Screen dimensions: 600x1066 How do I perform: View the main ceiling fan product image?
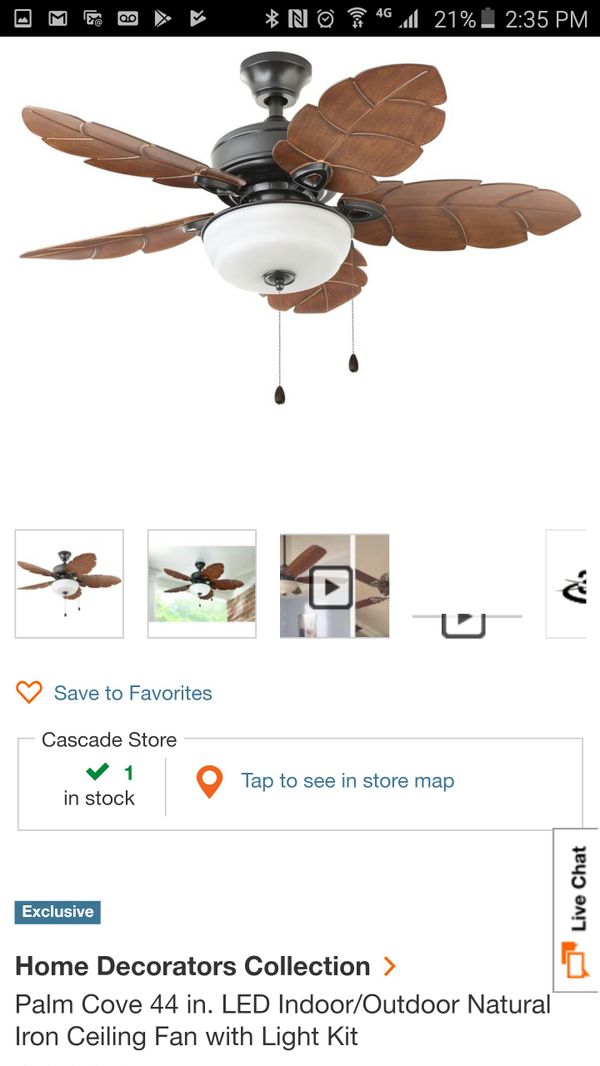300,230
